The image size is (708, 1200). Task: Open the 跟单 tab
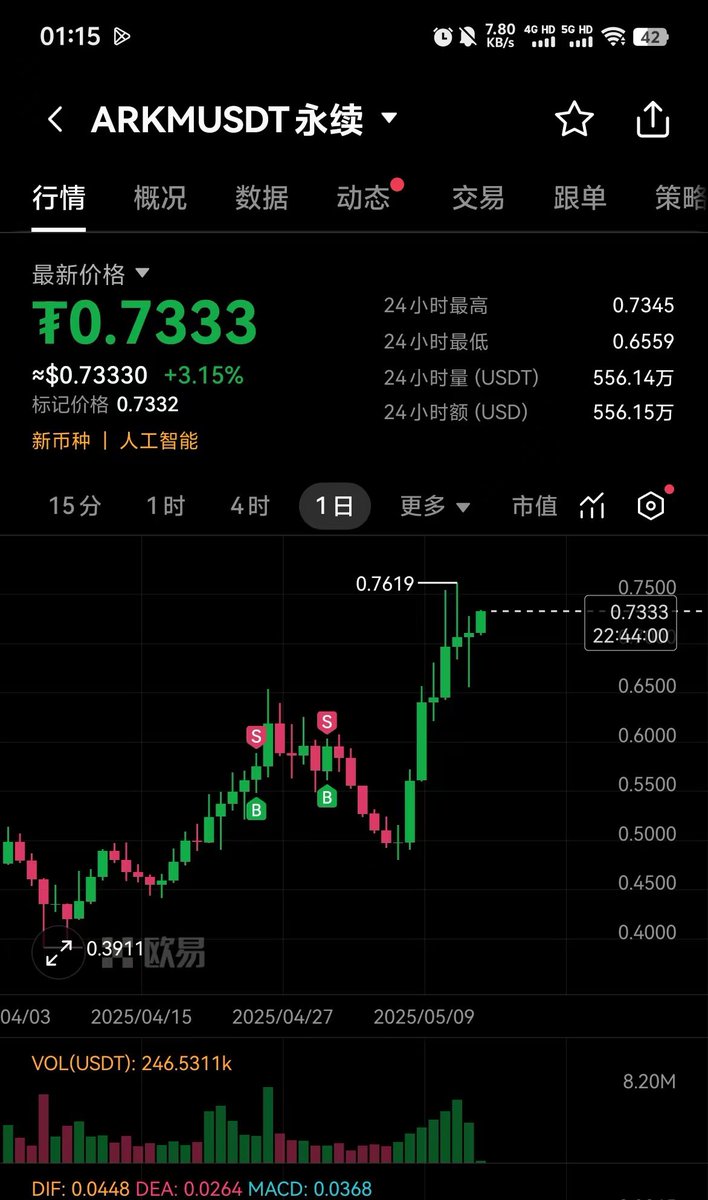tap(580, 198)
